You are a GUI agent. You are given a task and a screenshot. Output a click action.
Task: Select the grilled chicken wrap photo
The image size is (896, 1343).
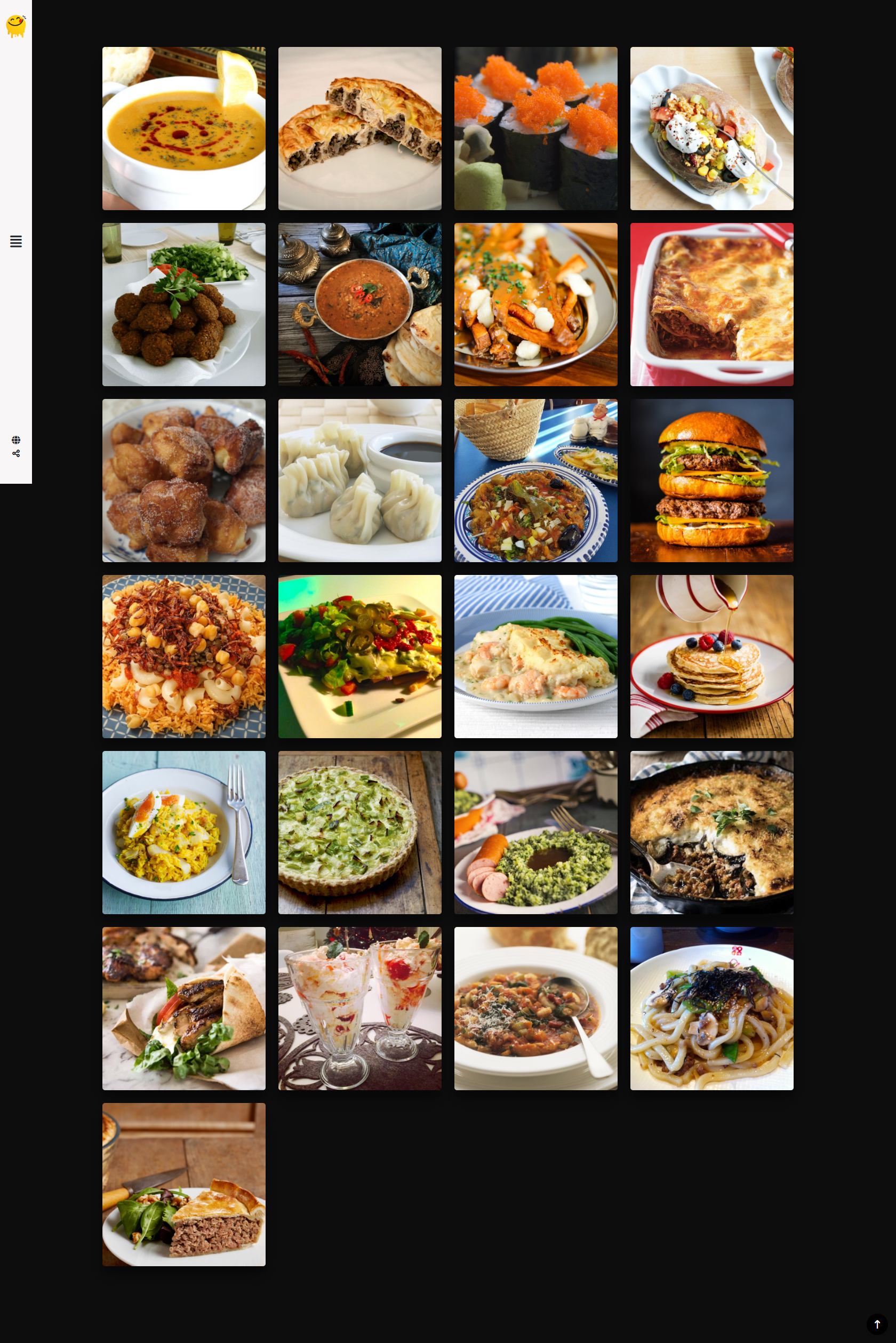[183, 1009]
